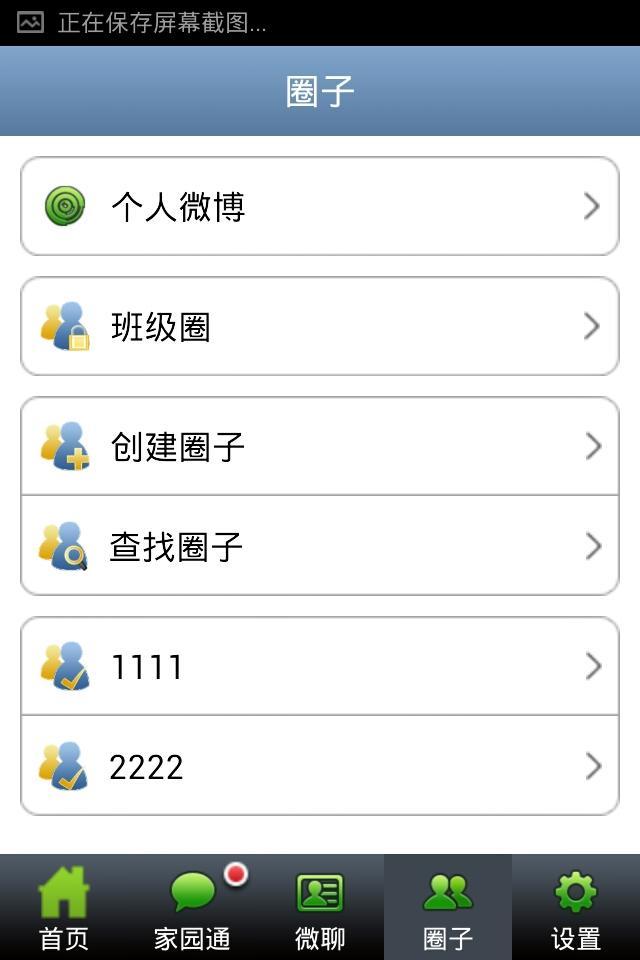The width and height of the screenshot is (640, 960).
Task: Switch to the 首页 tab
Action: (x=64, y=908)
